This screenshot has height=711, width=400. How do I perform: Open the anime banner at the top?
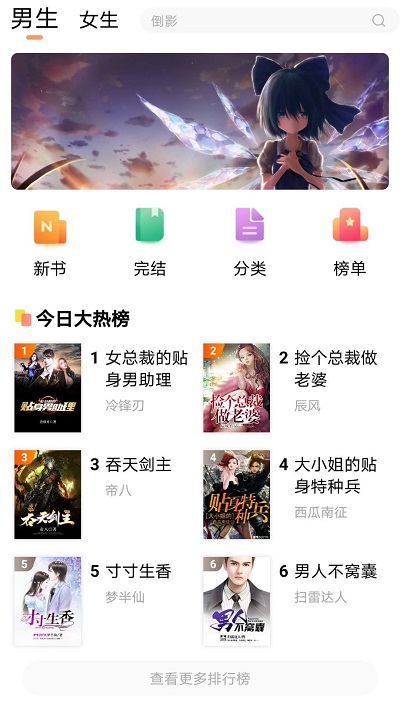(x=200, y=122)
